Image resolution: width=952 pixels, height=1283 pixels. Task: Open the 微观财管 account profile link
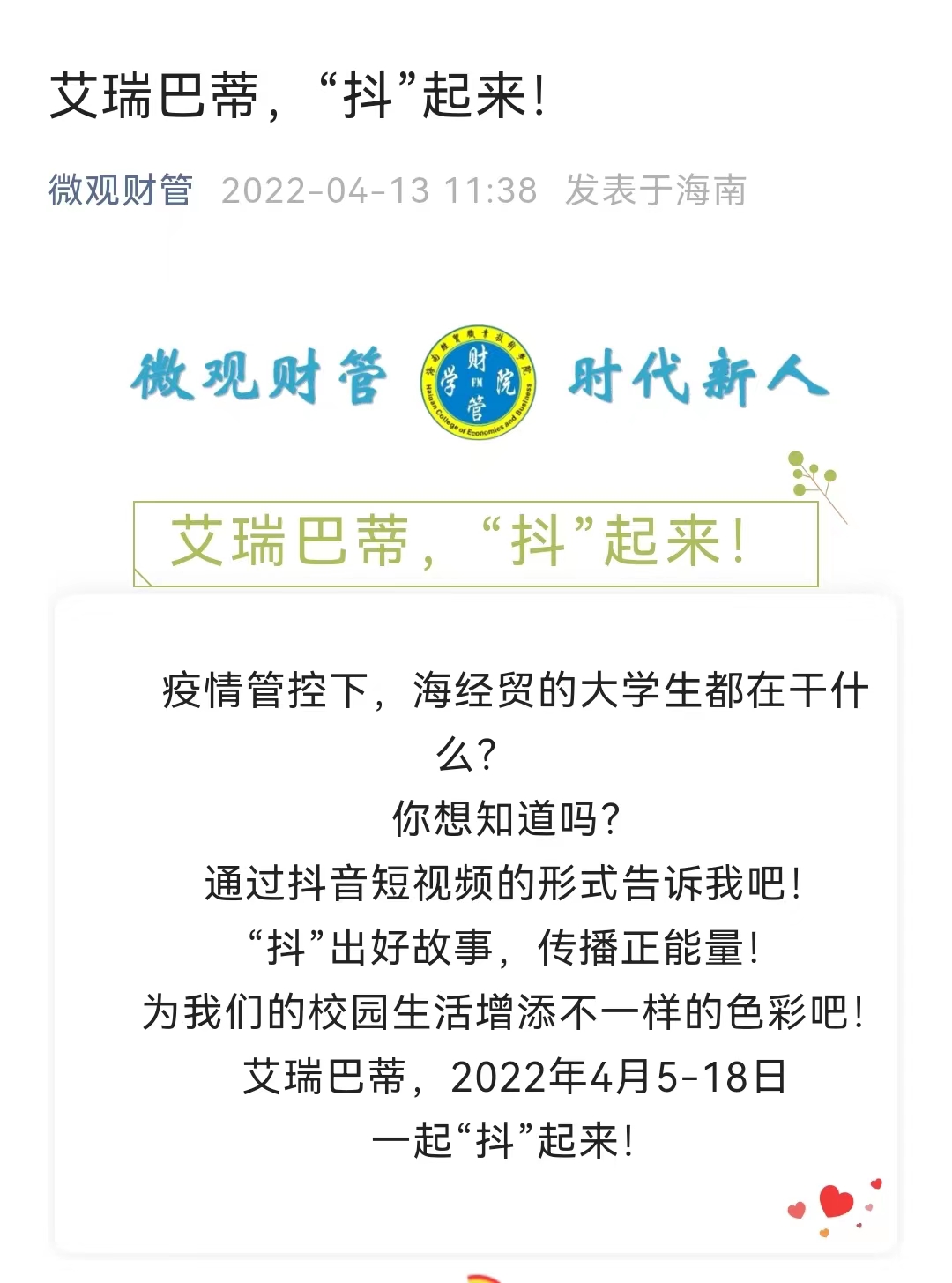120,190
